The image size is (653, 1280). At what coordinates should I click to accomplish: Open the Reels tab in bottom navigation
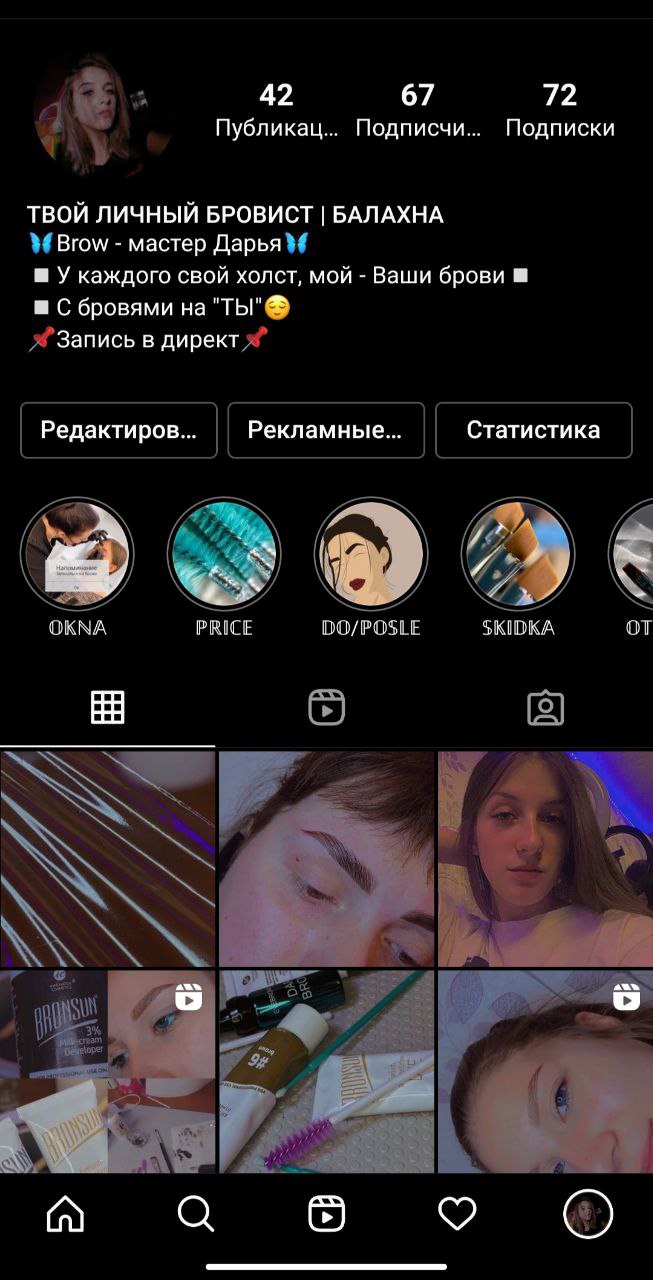tap(326, 1215)
